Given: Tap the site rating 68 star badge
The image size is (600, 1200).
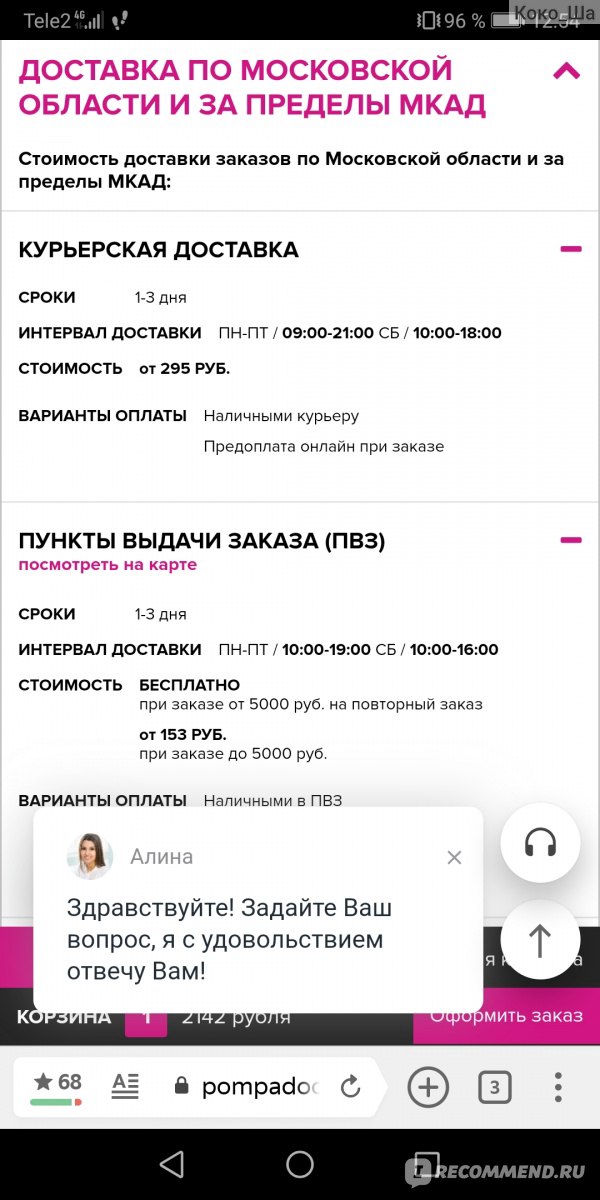Looking at the screenshot, I should tap(57, 1086).
